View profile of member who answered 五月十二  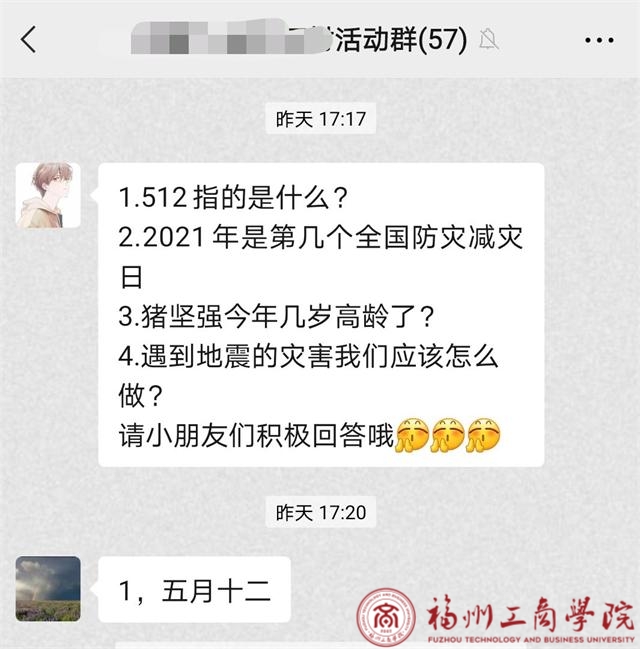(48, 588)
